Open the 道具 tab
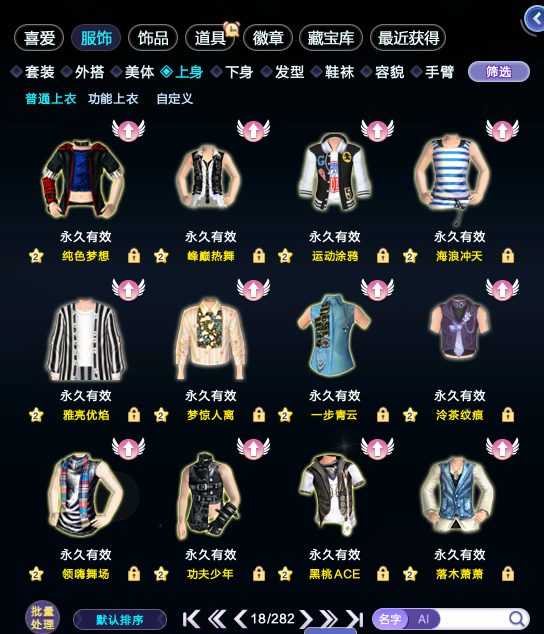 coord(210,38)
